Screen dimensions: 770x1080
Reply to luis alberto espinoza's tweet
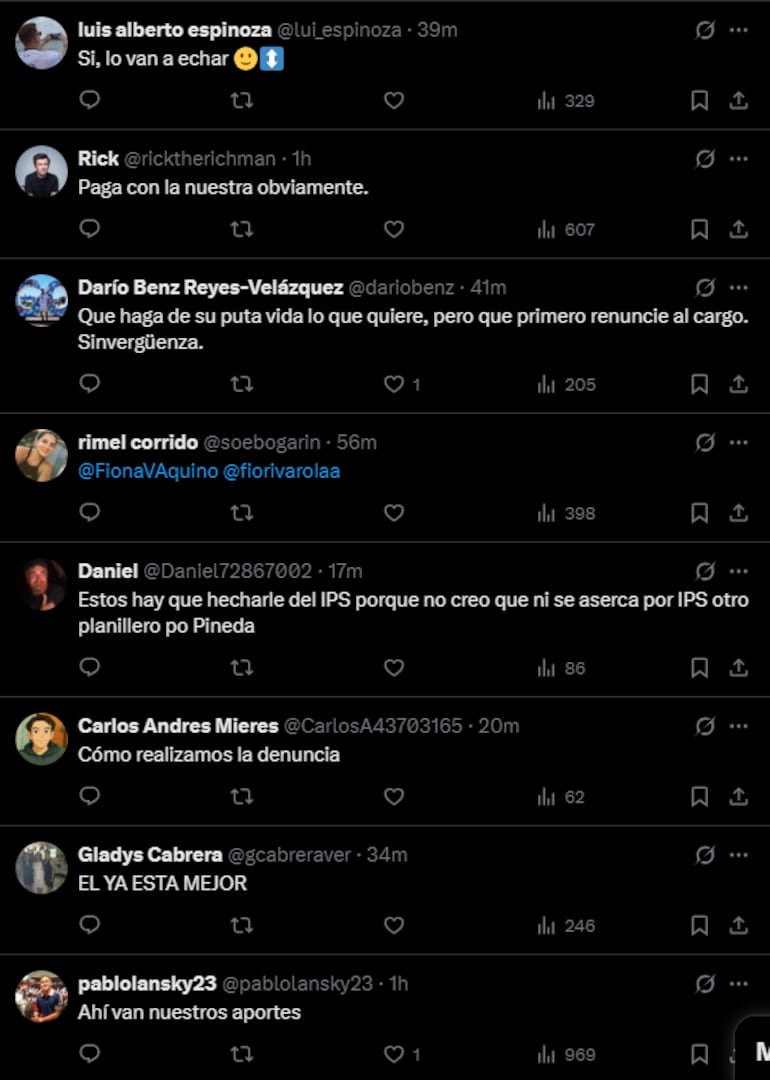pyautogui.click(x=89, y=100)
